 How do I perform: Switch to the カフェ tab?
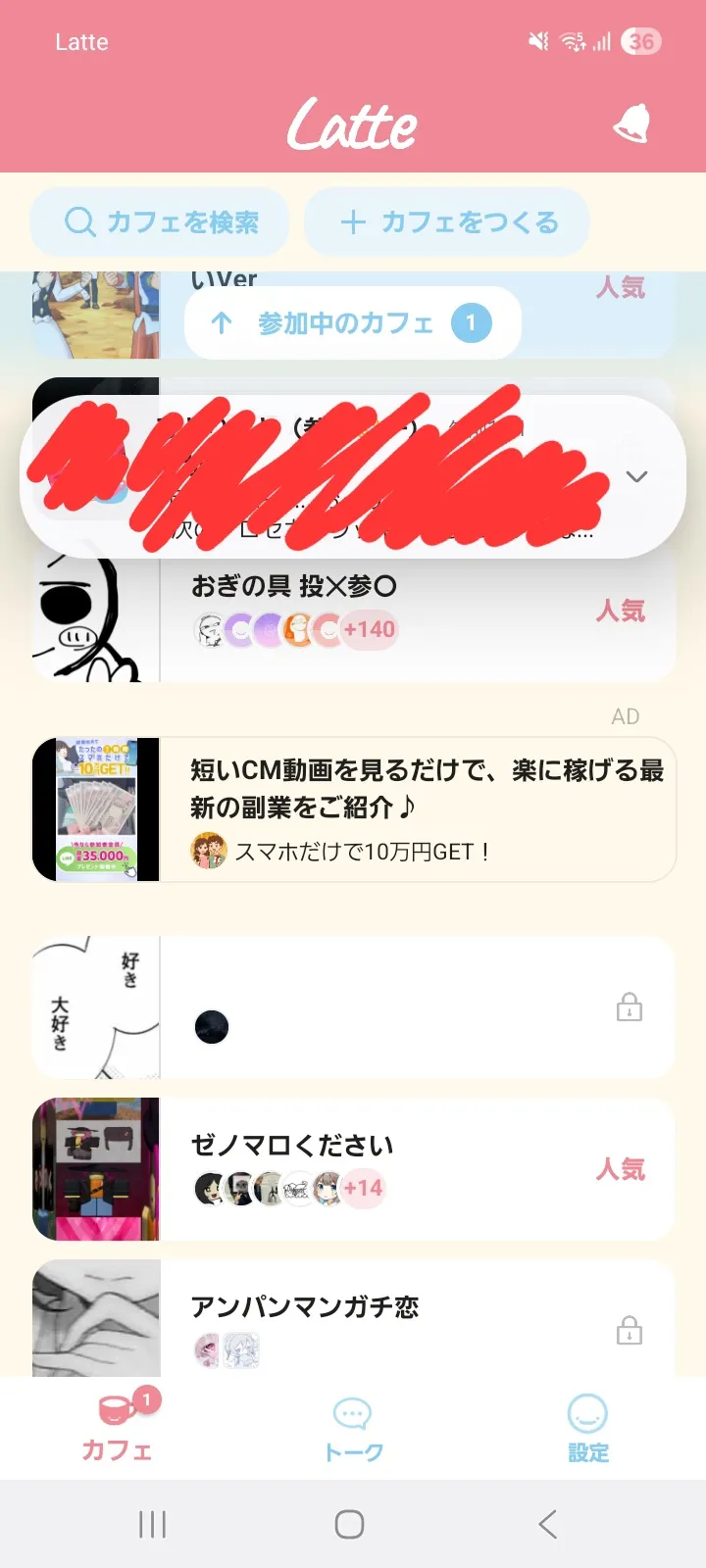[117, 1427]
